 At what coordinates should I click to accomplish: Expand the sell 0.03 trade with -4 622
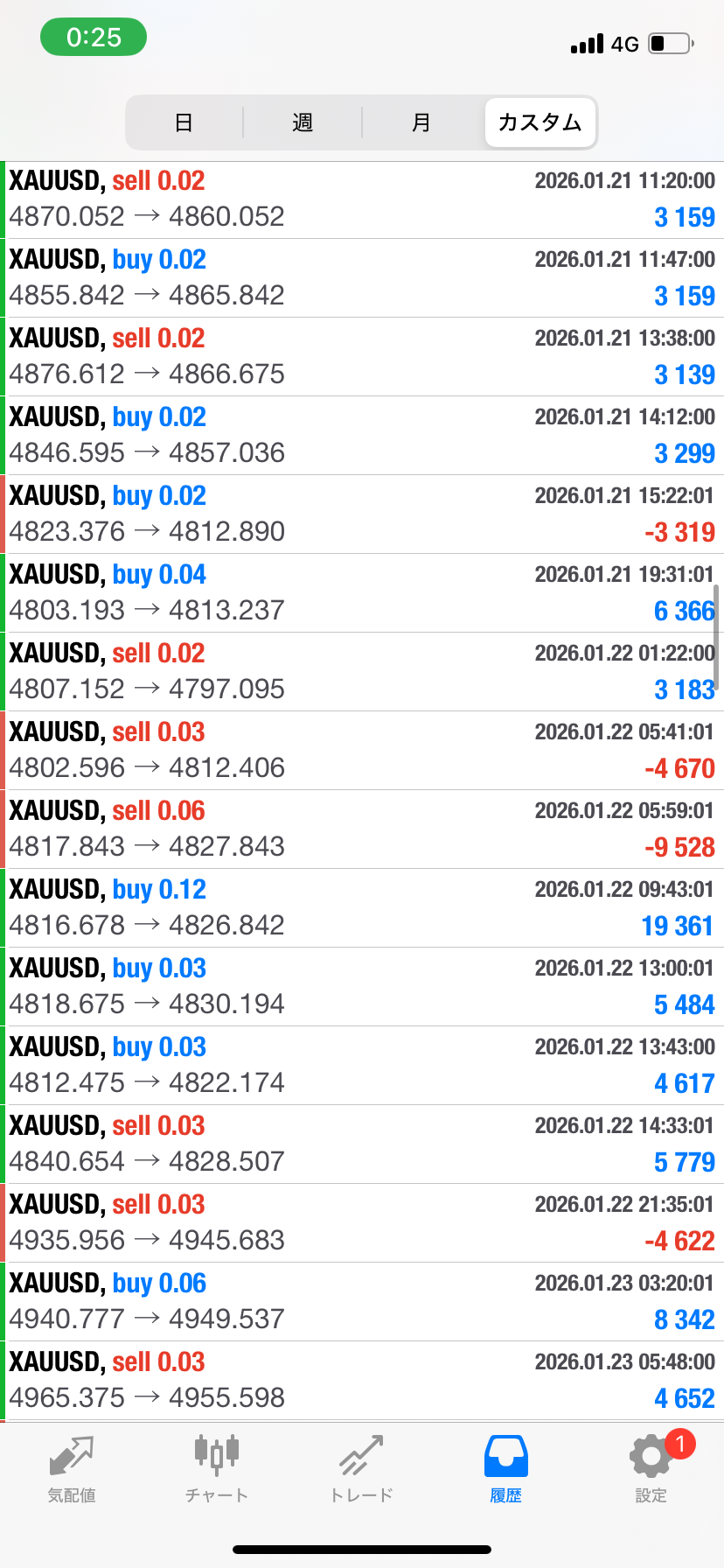coord(362,1223)
